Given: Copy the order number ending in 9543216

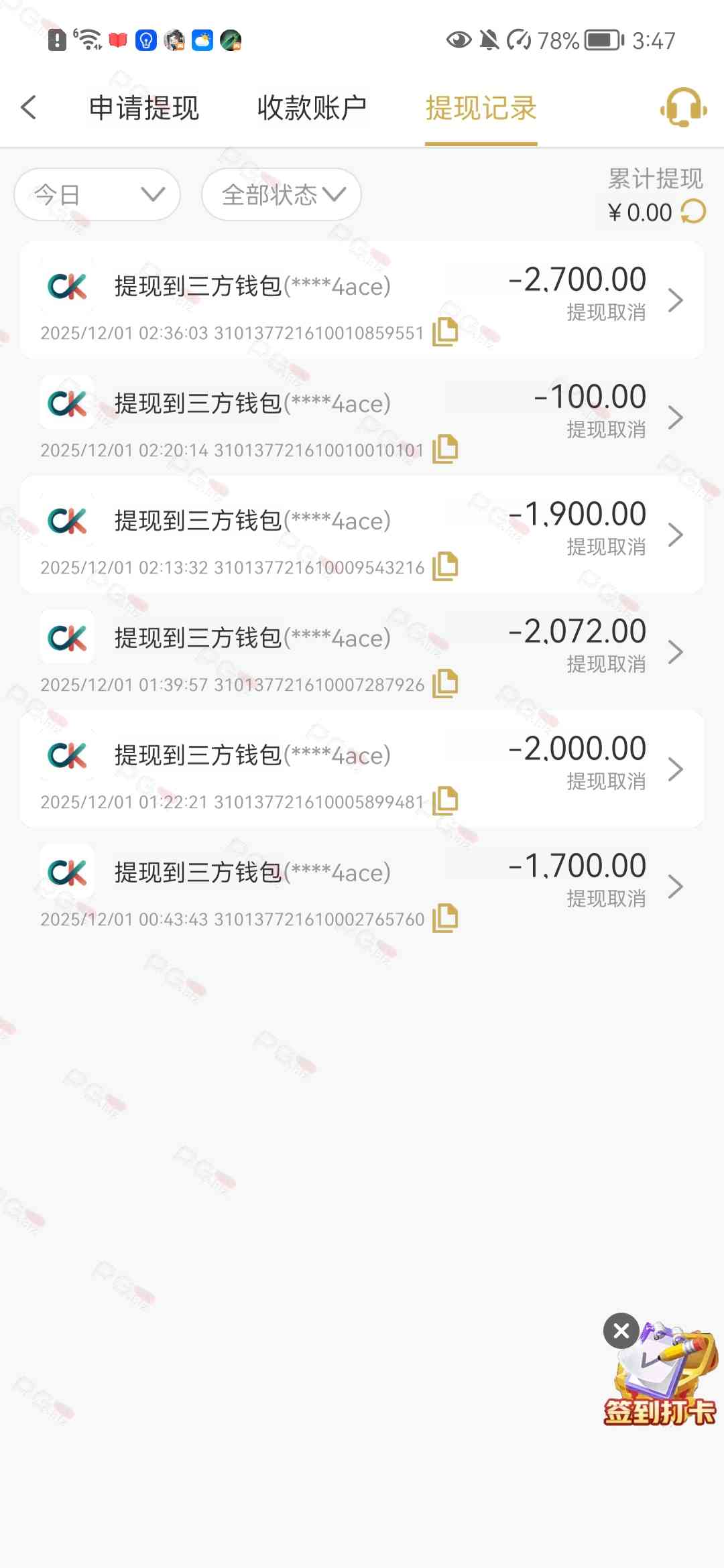Looking at the screenshot, I should tap(445, 566).
